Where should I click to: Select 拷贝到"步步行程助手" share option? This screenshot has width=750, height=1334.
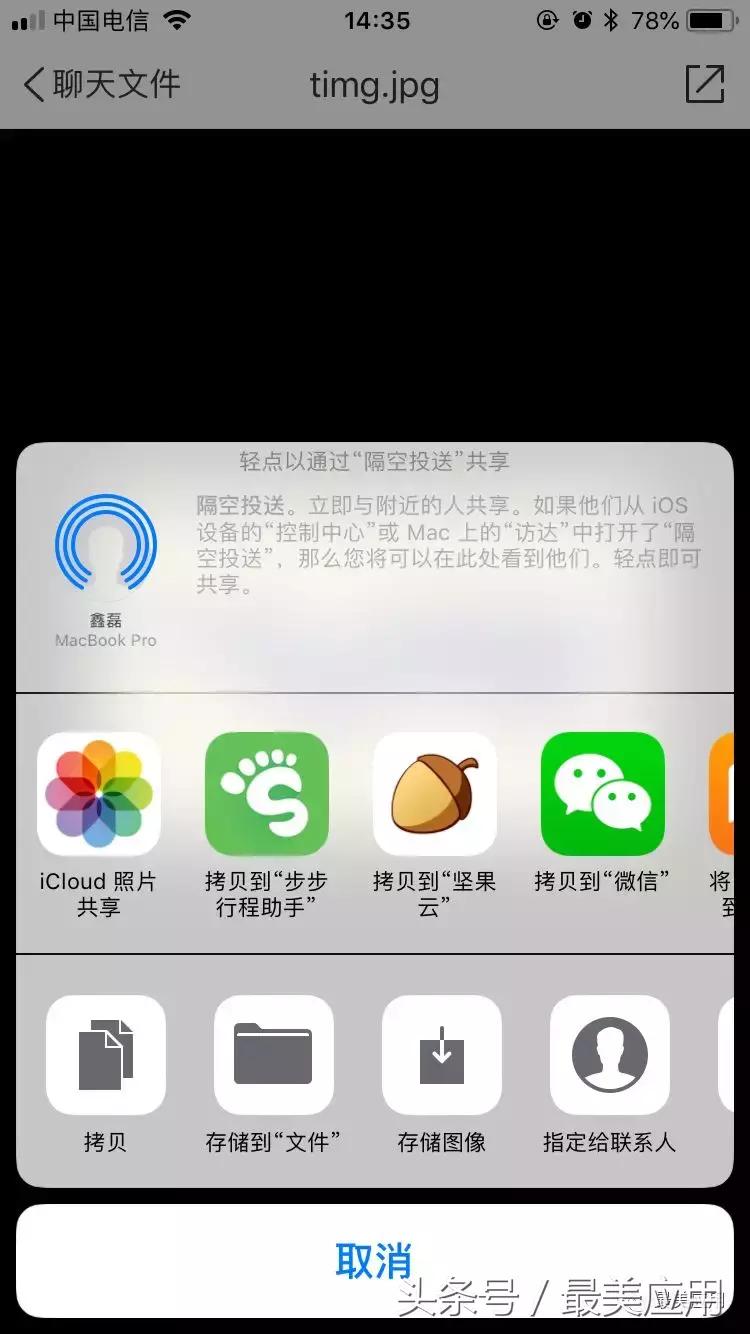[267, 793]
